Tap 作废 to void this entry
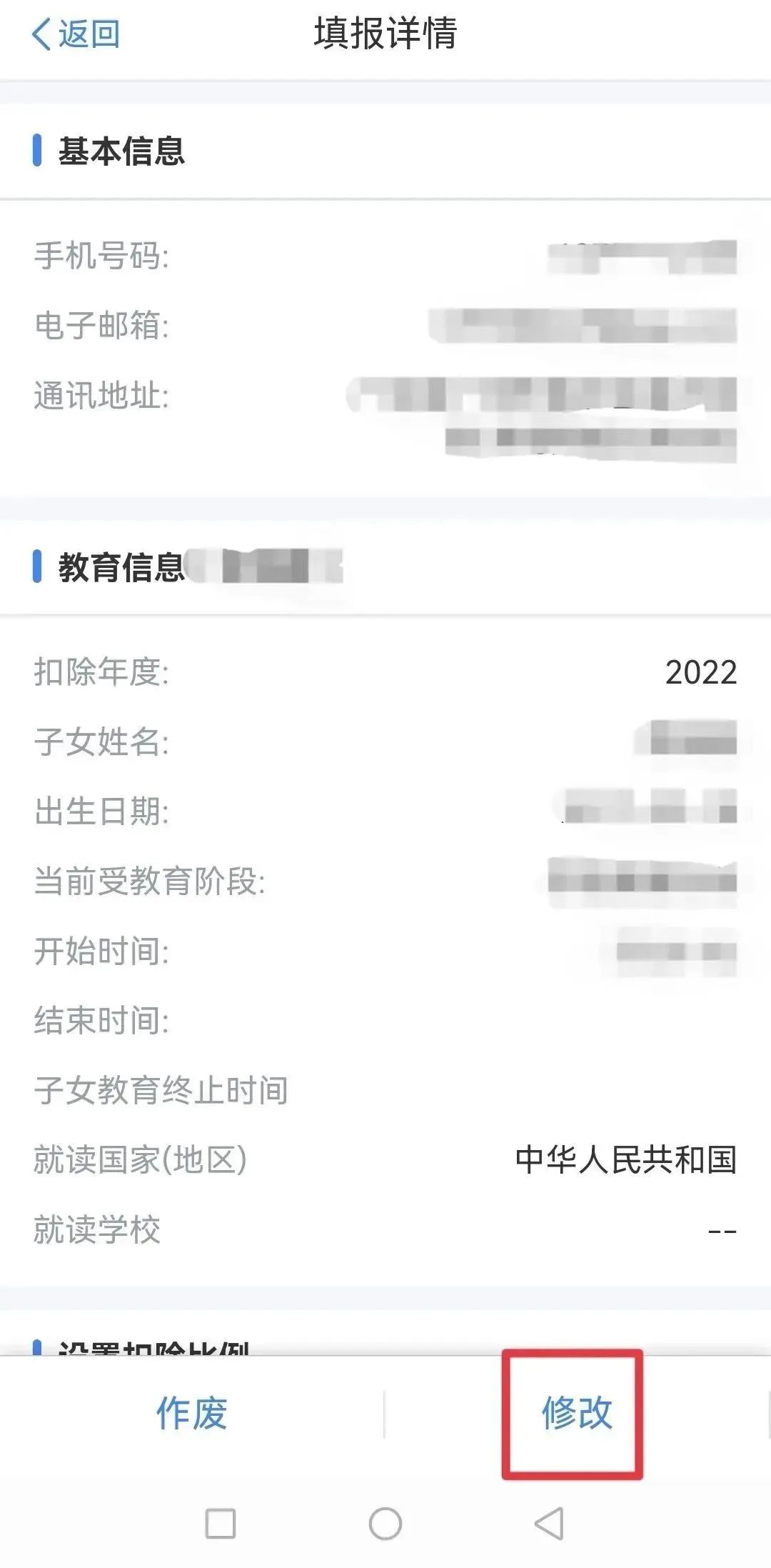The height and width of the screenshot is (1568, 771). 191,1412
